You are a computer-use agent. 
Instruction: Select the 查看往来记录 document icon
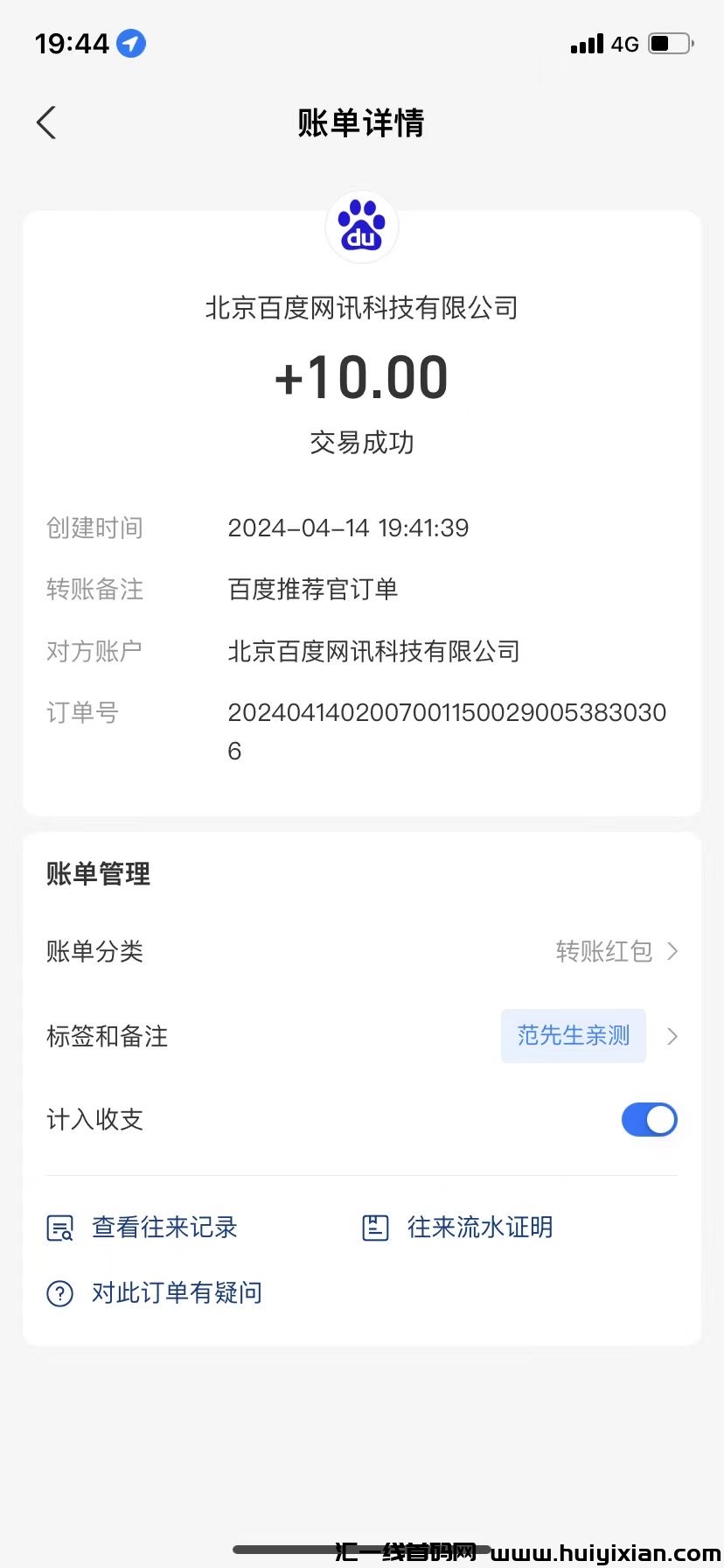pos(59,1227)
